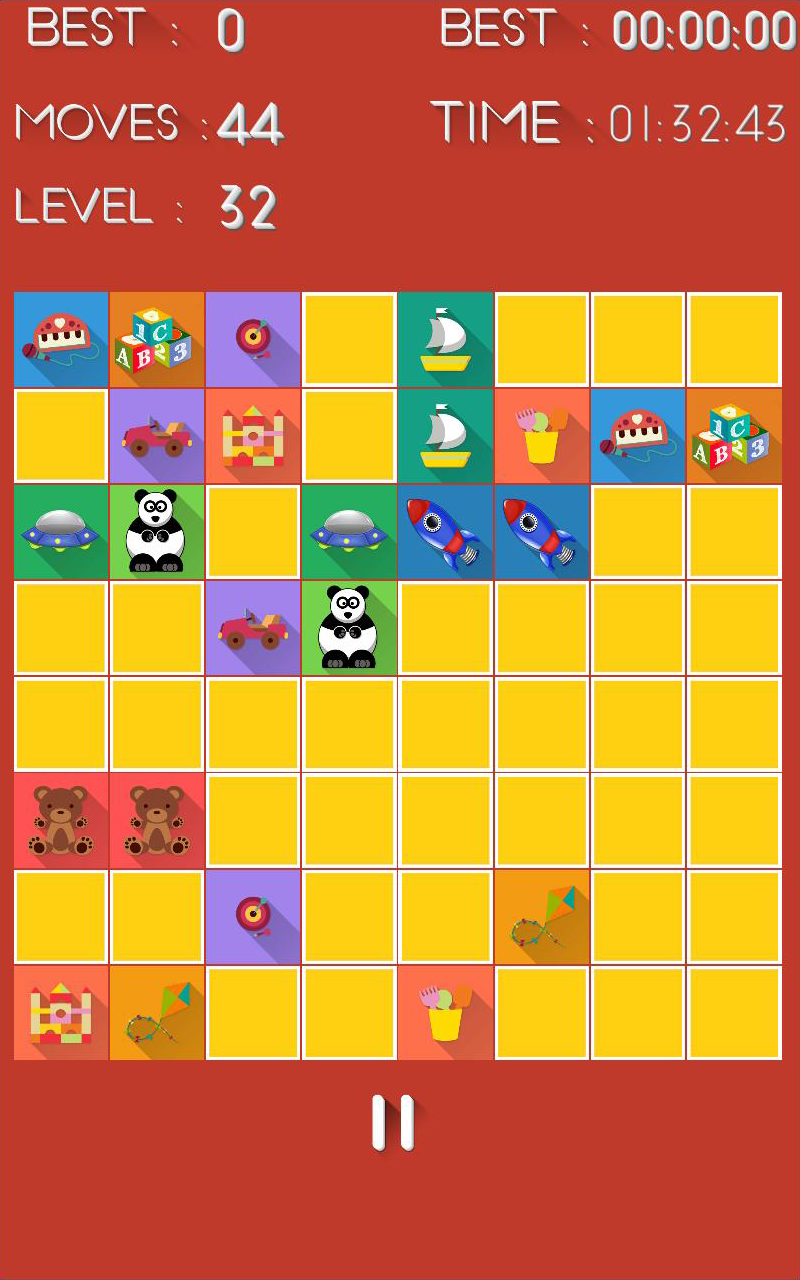Select the castle blocks tile in the second row
This screenshot has width=800, height=1280.
click(x=253, y=434)
